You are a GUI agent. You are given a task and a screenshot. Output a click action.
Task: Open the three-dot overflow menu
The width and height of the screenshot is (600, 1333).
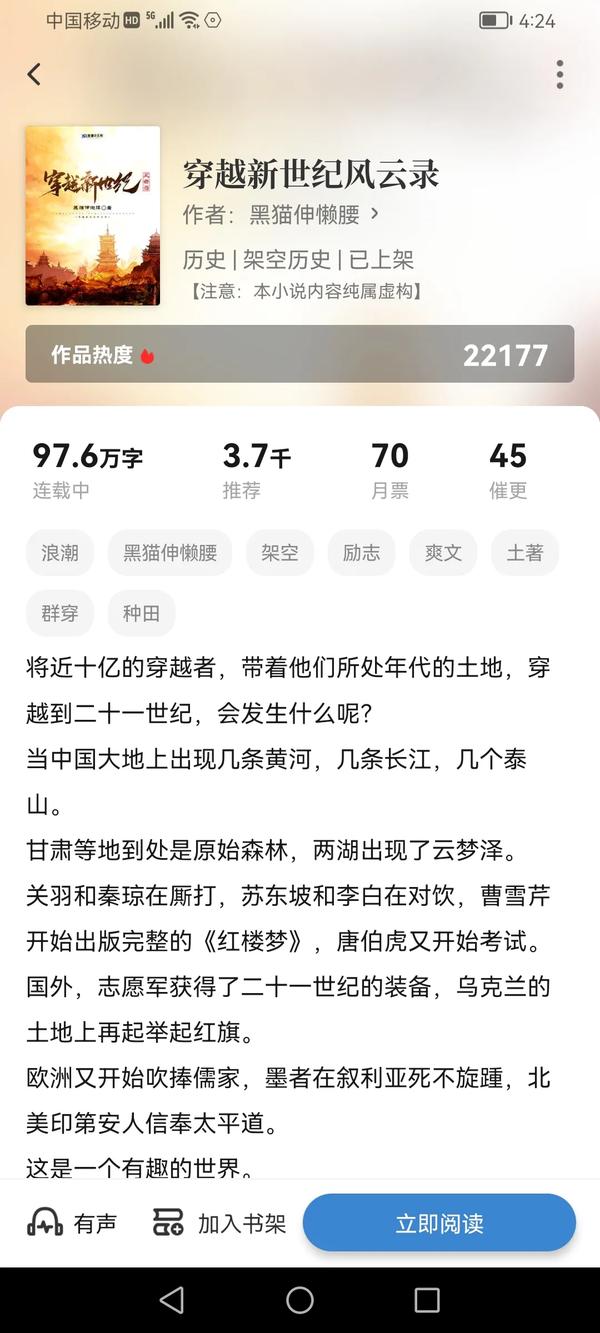coord(559,74)
